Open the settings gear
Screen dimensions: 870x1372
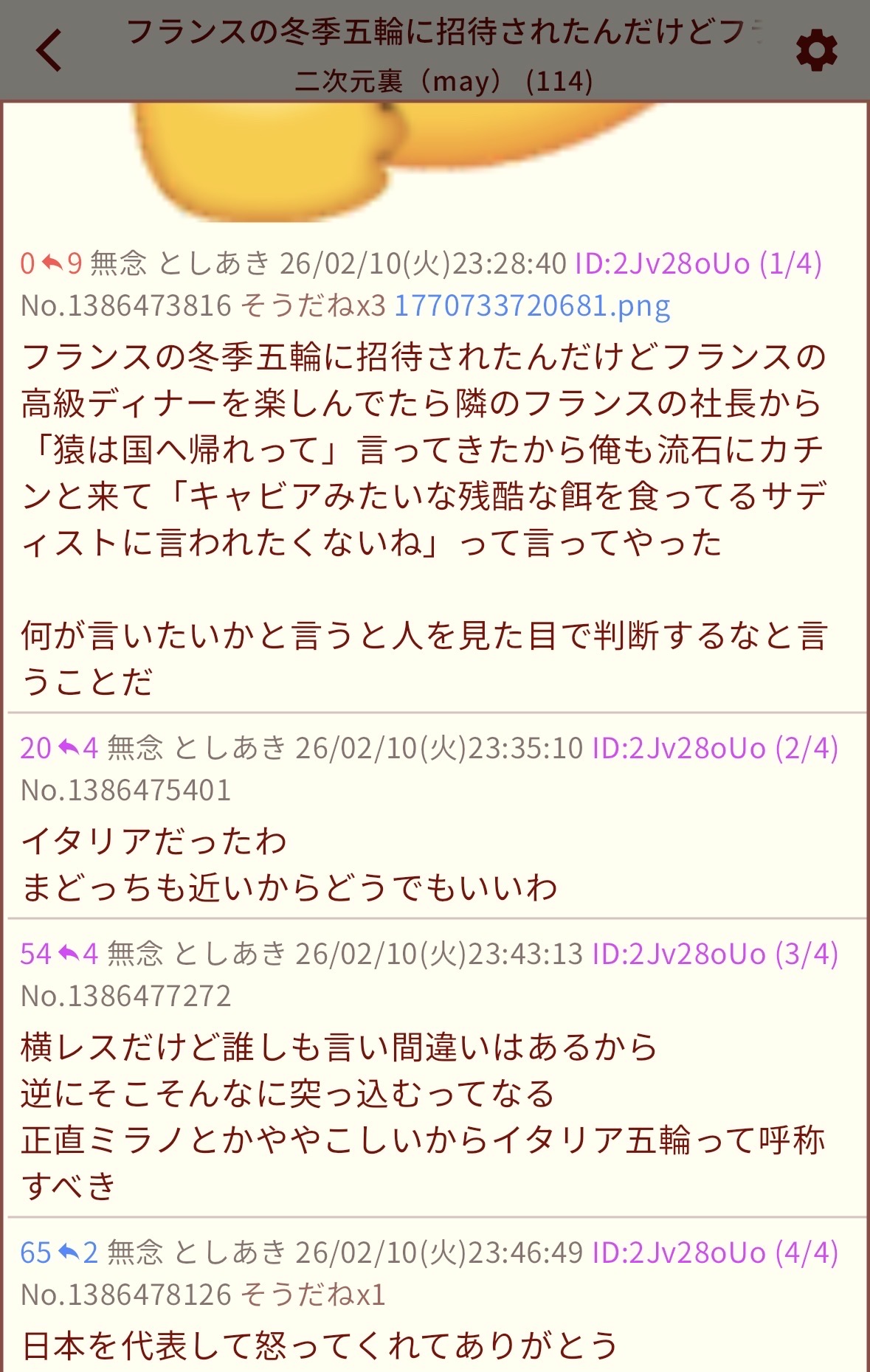point(816,52)
